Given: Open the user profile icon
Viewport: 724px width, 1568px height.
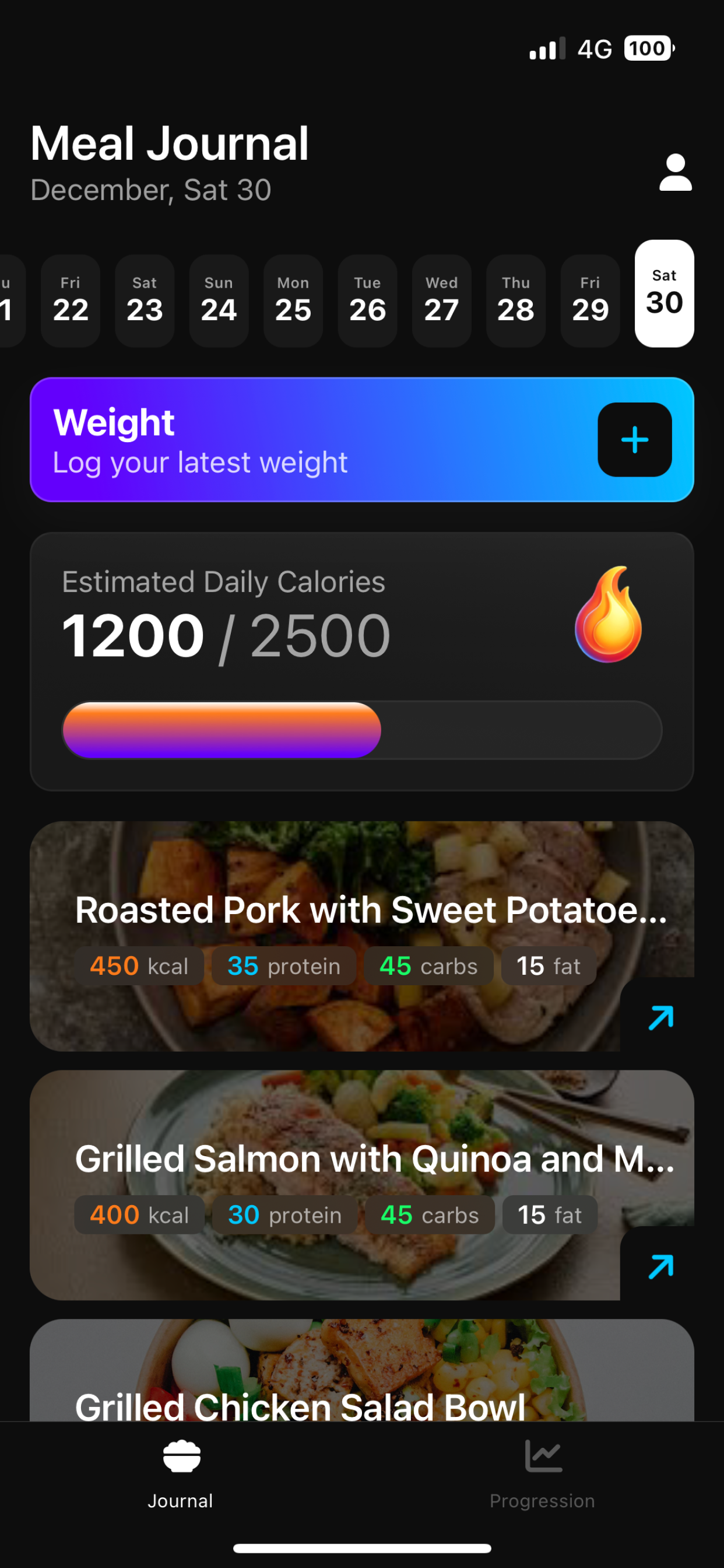Looking at the screenshot, I should pyautogui.click(x=674, y=172).
